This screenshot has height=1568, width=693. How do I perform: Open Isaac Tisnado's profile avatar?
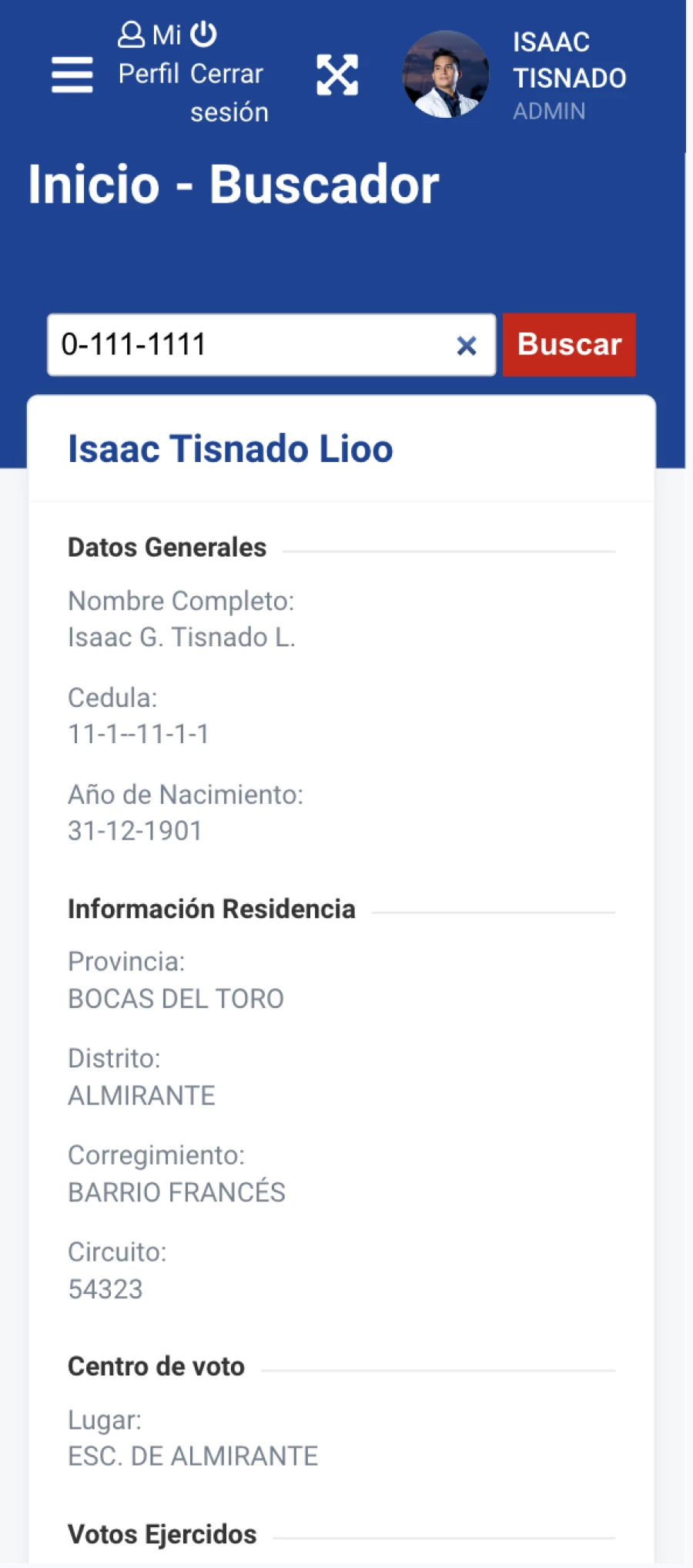(446, 74)
